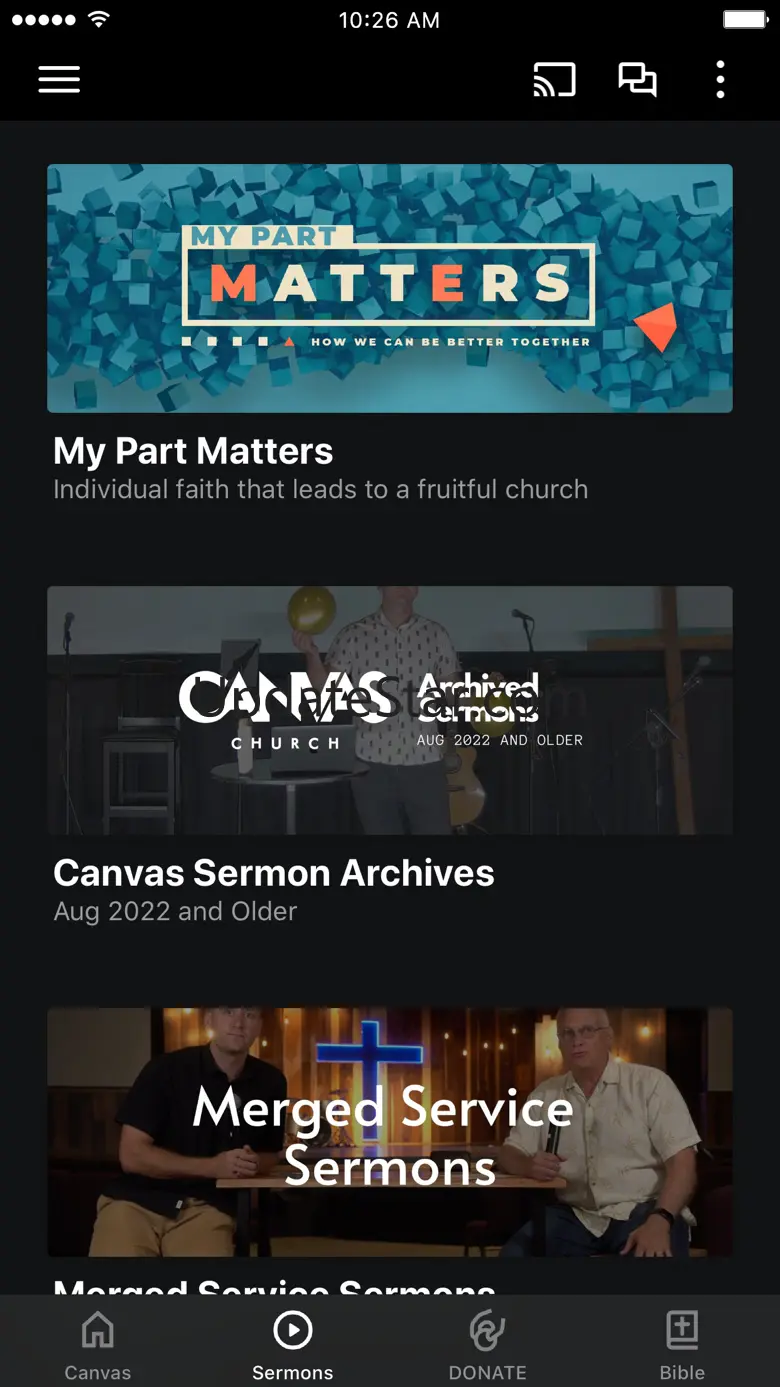Go to the DONATE tab

[487, 1343]
